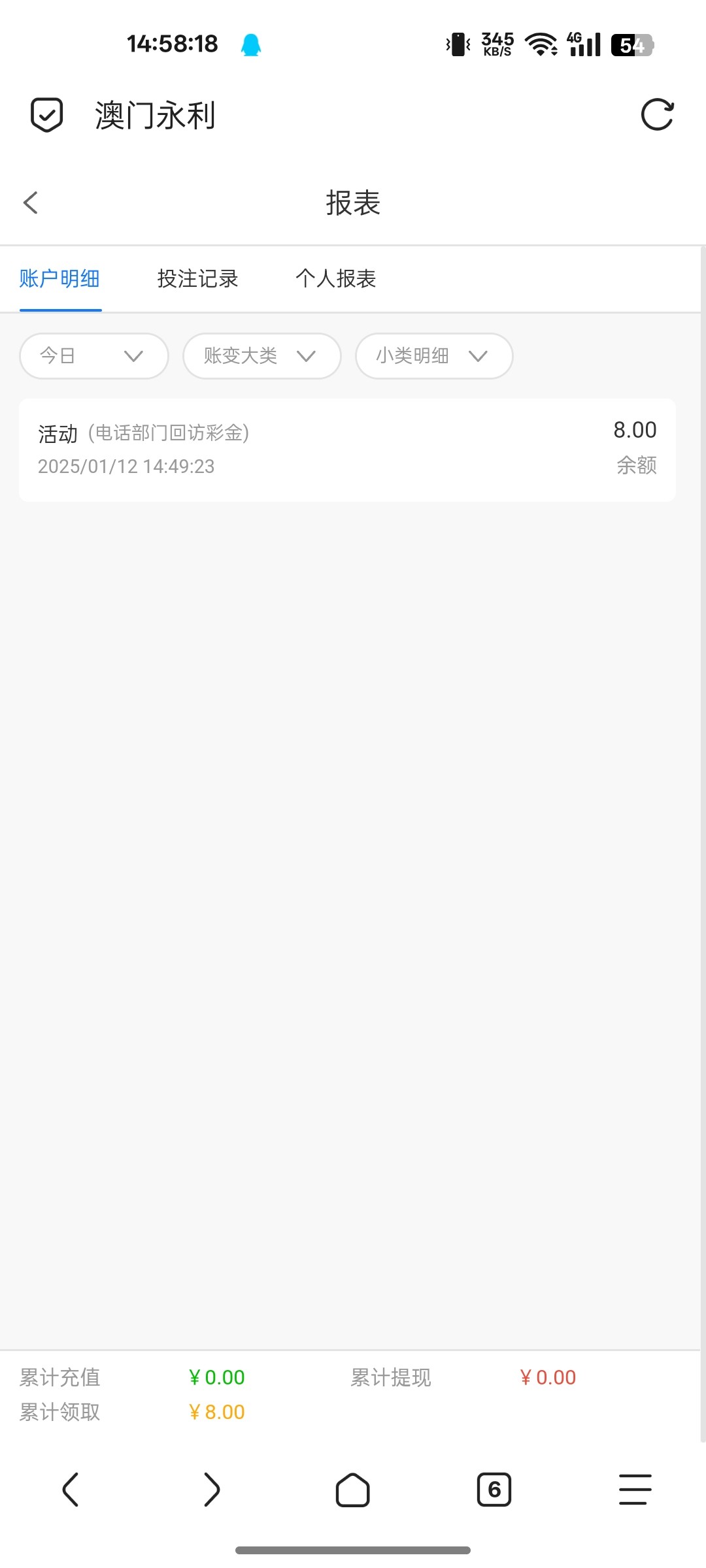The width and height of the screenshot is (706, 1568).
Task: Open the 电话部门回访彩金 activity record
Action: [346, 449]
